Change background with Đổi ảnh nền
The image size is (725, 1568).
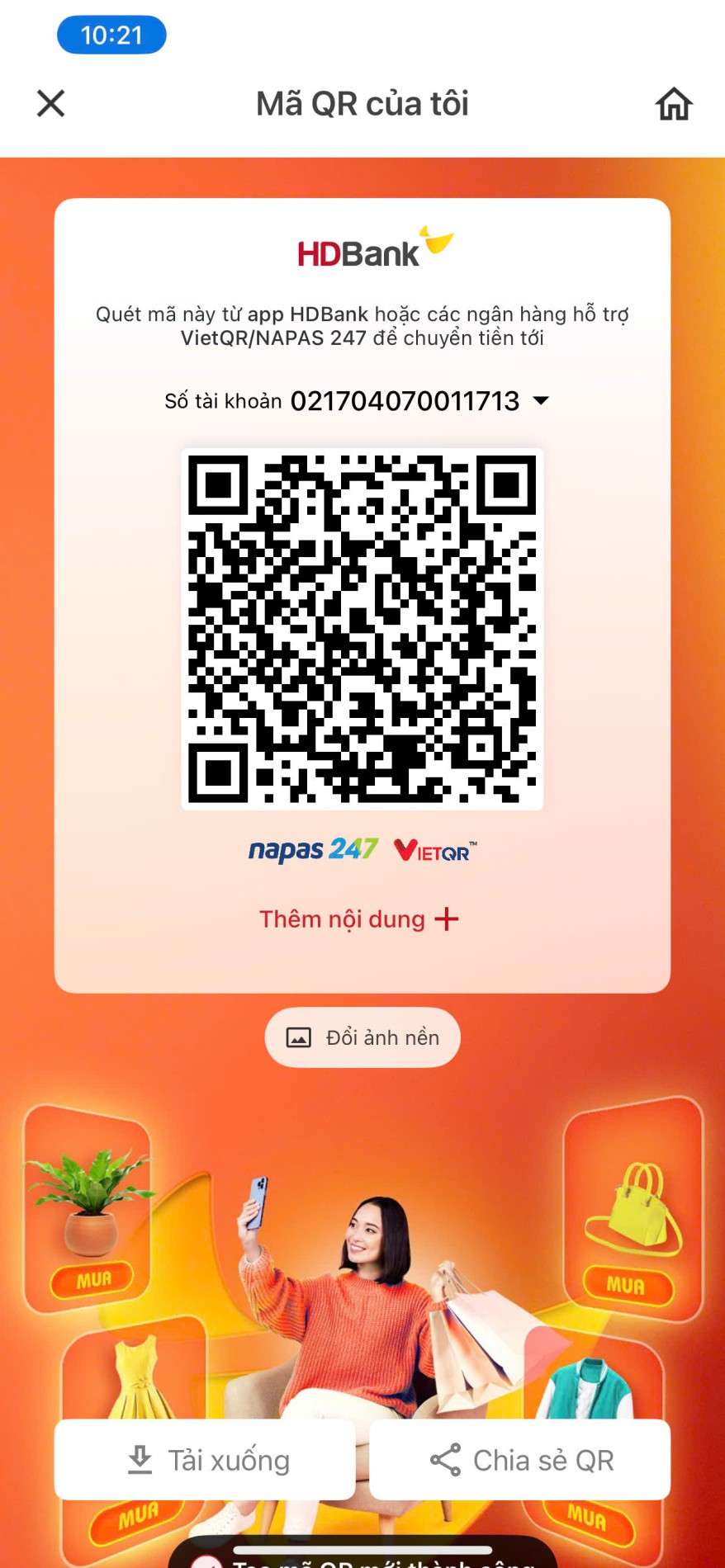(362, 1037)
